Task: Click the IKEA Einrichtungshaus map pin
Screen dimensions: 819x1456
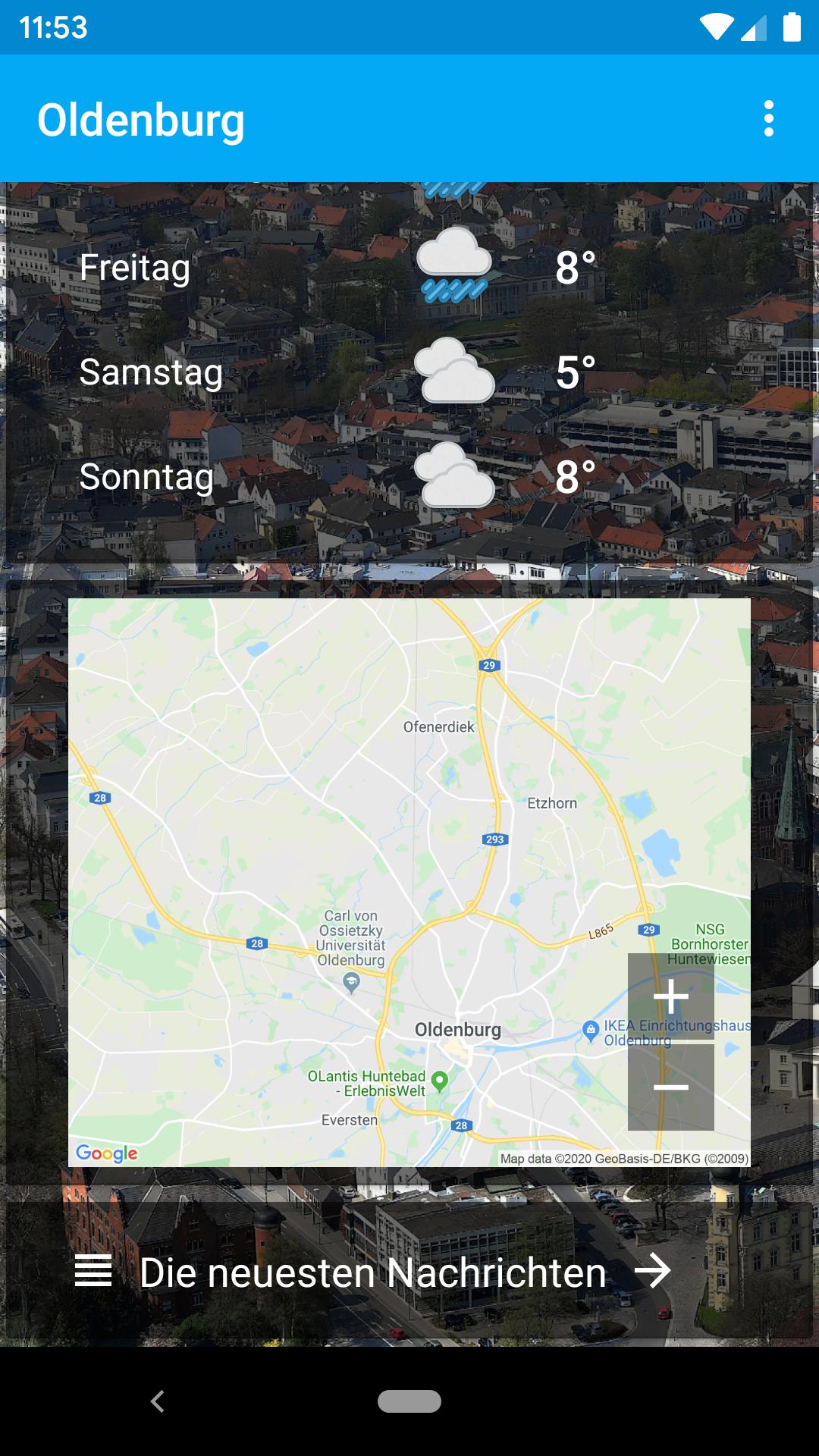Action: click(591, 1030)
